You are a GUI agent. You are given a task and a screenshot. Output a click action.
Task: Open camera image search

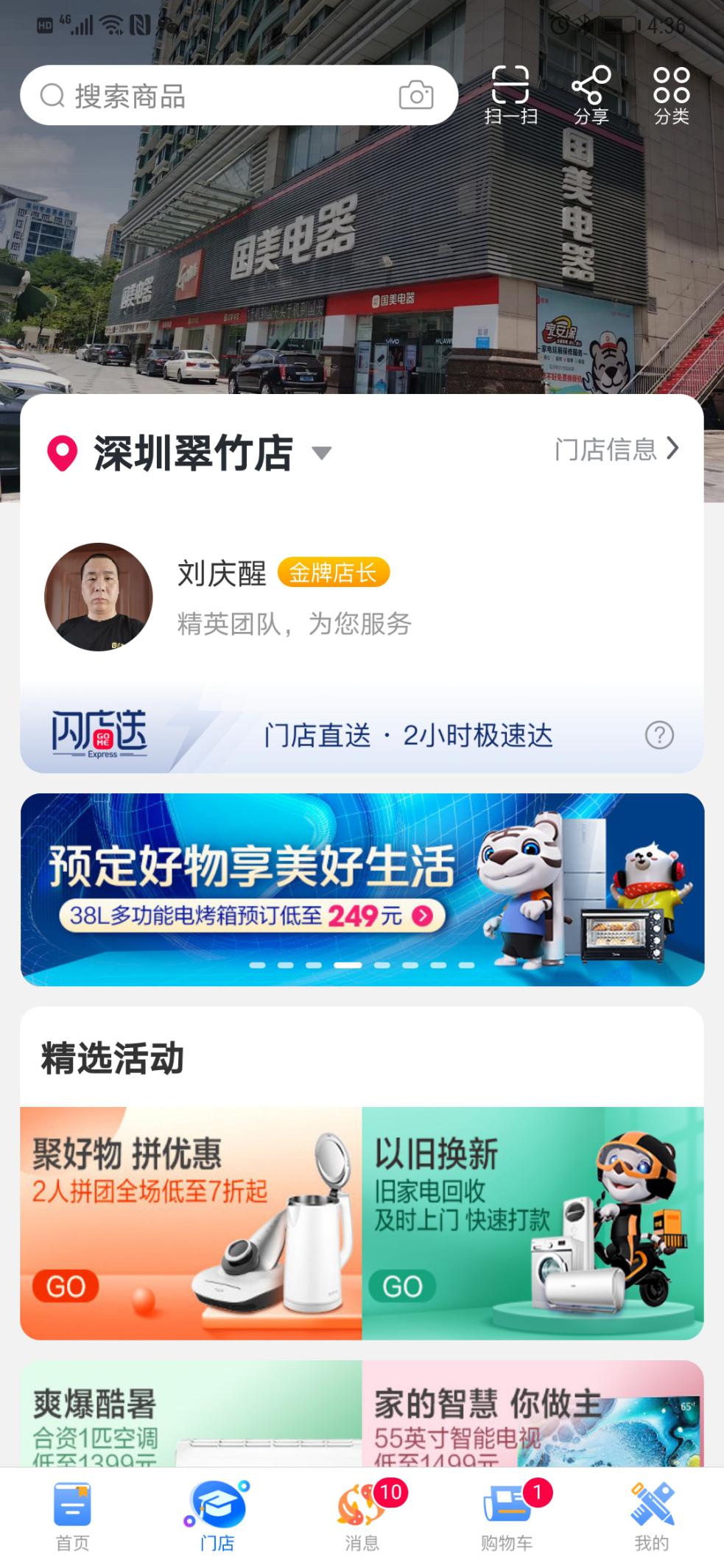tap(416, 96)
